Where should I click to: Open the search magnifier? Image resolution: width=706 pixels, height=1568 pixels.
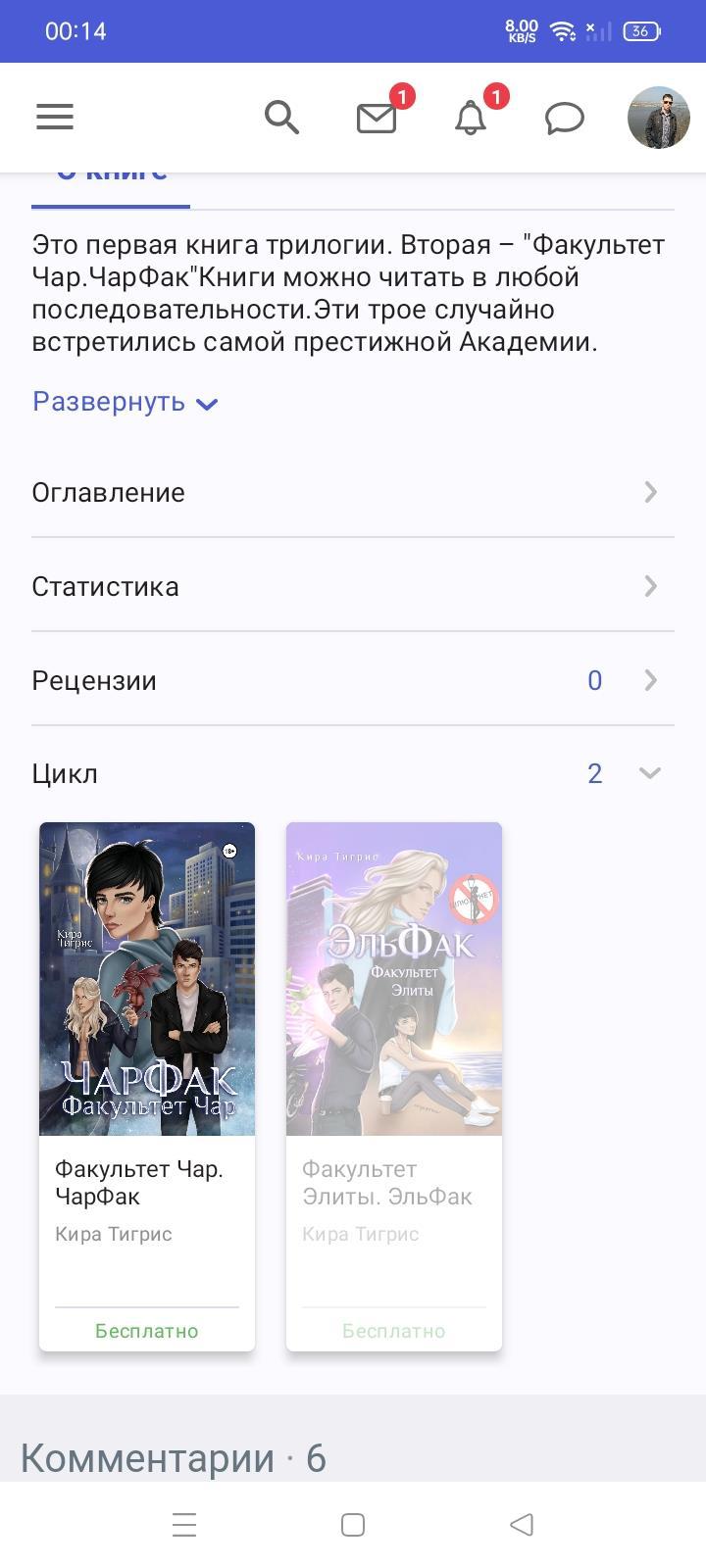tap(281, 118)
